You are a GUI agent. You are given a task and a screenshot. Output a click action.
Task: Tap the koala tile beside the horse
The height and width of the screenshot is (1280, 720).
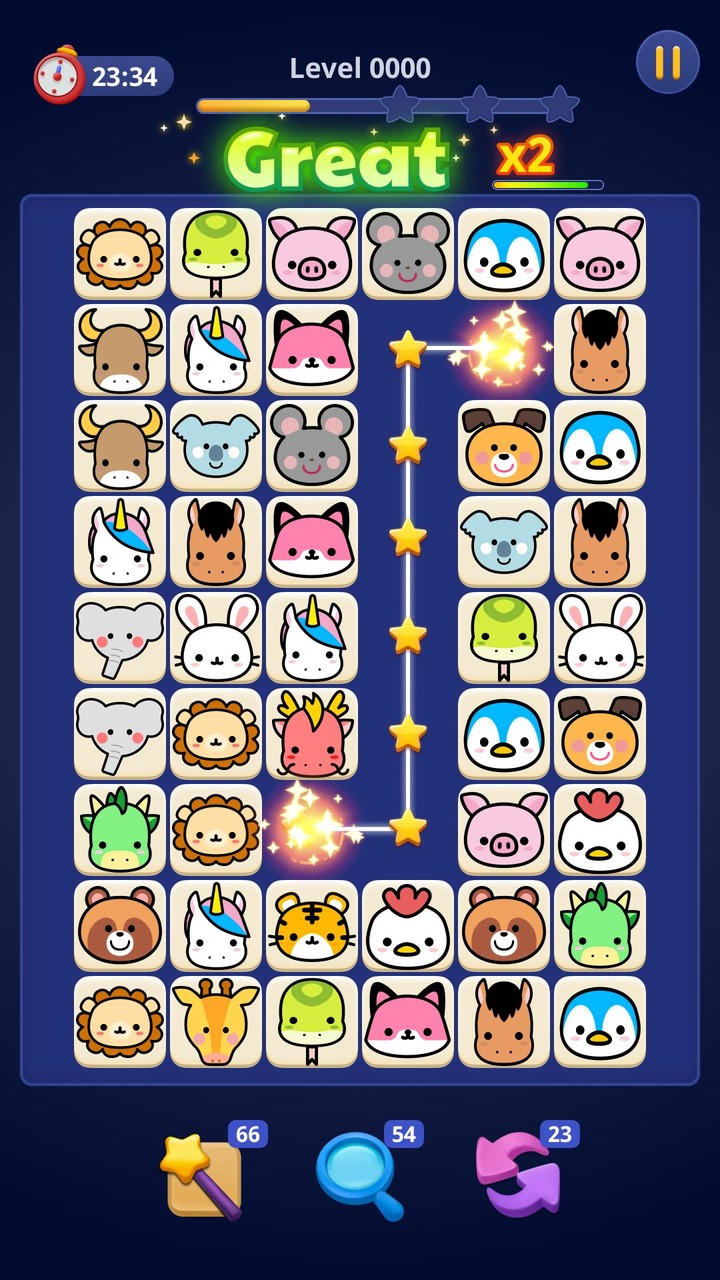tap(505, 540)
